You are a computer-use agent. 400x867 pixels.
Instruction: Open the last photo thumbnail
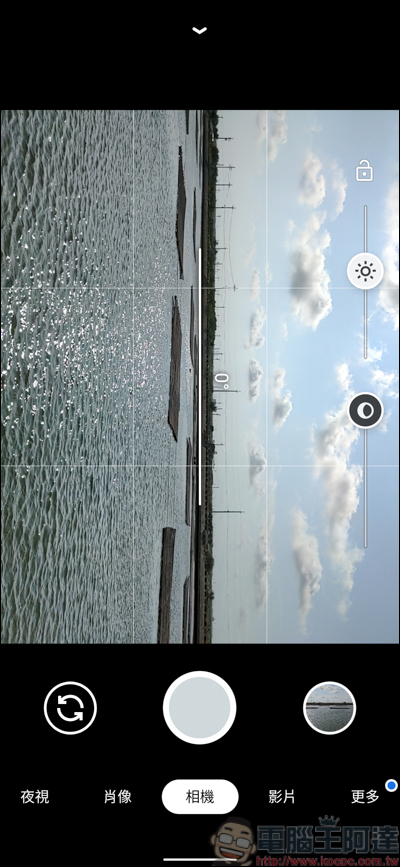tap(329, 708)
